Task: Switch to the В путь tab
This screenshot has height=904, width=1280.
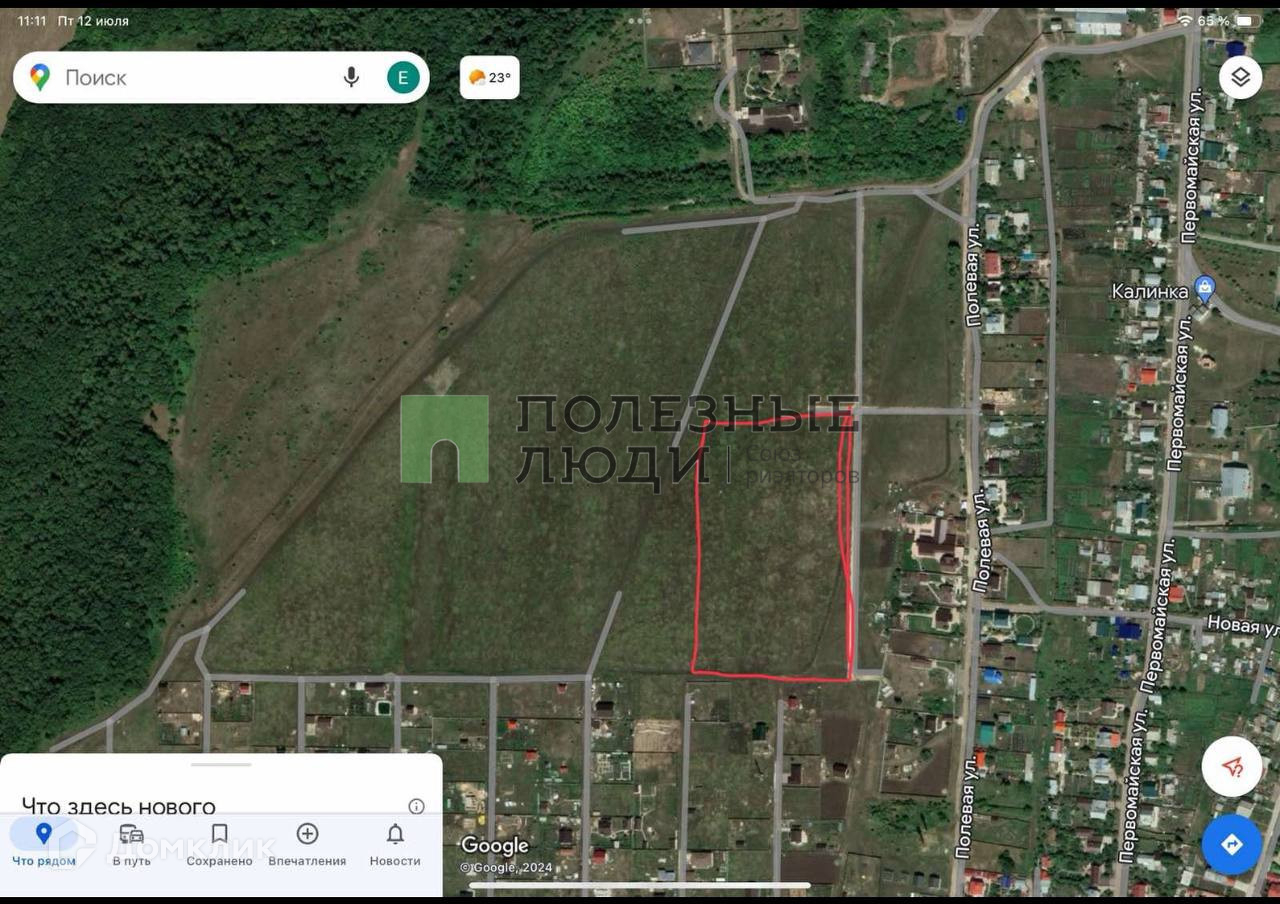Action: click(x=132, y=845)
